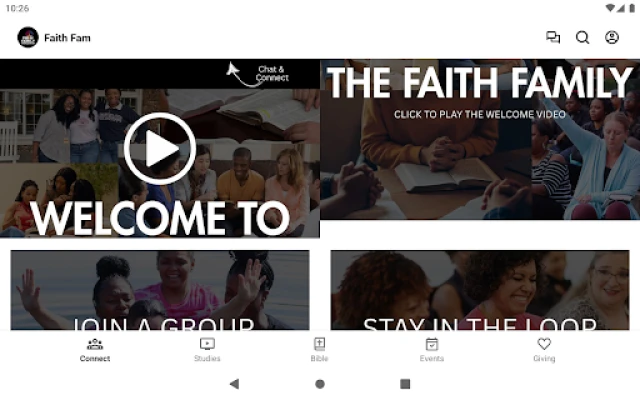The image size is (640, 400).
Task: Tap the system back button
Action: click(234, 383)
